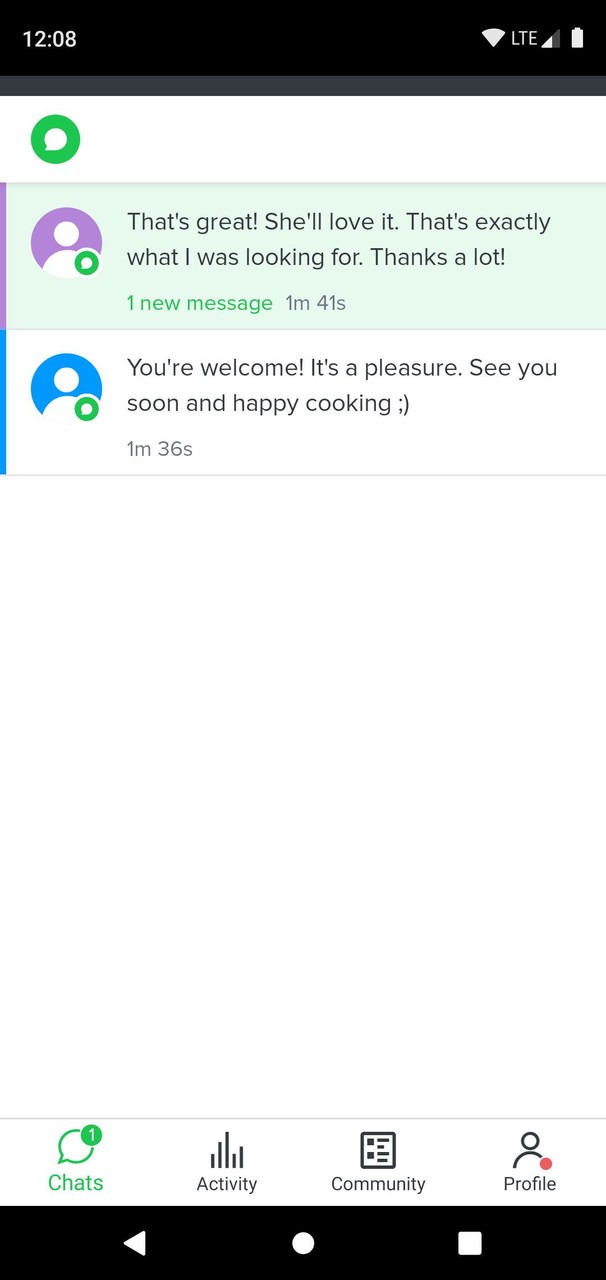Go to the Community tab
The image size is (606, 1280).
click(x=378, y=1161)
